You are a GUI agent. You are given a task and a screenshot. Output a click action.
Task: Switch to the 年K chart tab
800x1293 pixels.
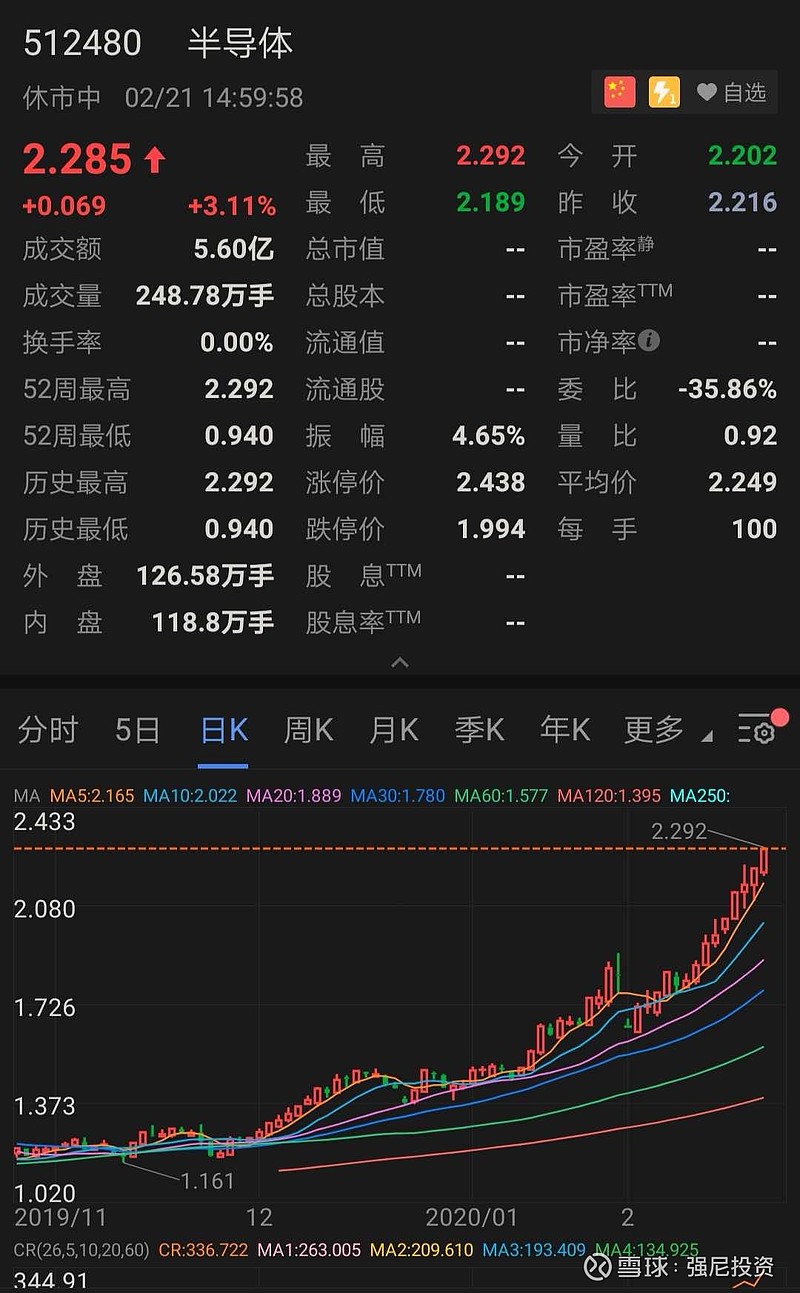pyautogui.click(x=565, y=731)
